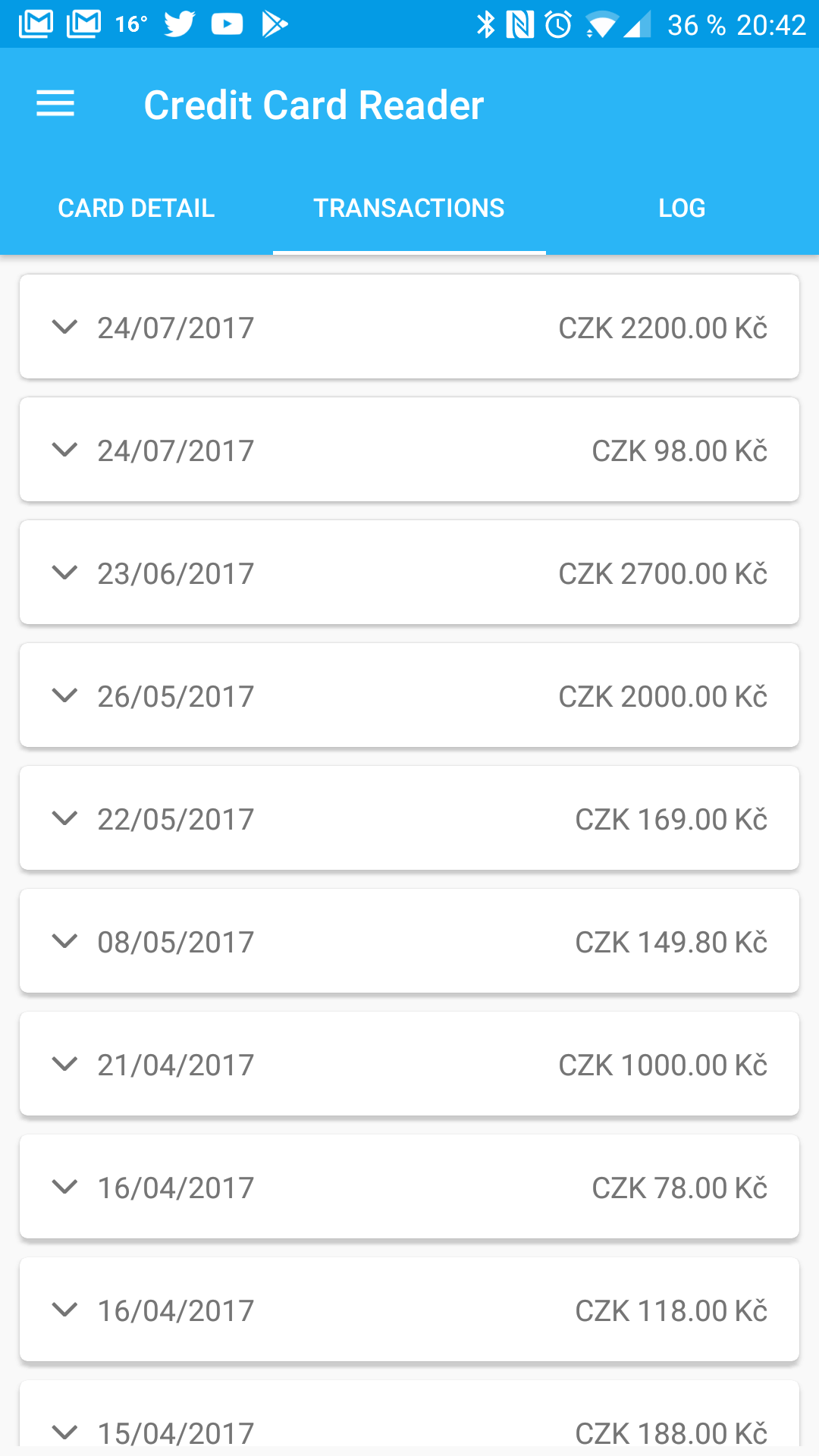The width and height of the screenshot is (819, 1456).
Task: Select the Transactions tab
Action: [409, 208]
